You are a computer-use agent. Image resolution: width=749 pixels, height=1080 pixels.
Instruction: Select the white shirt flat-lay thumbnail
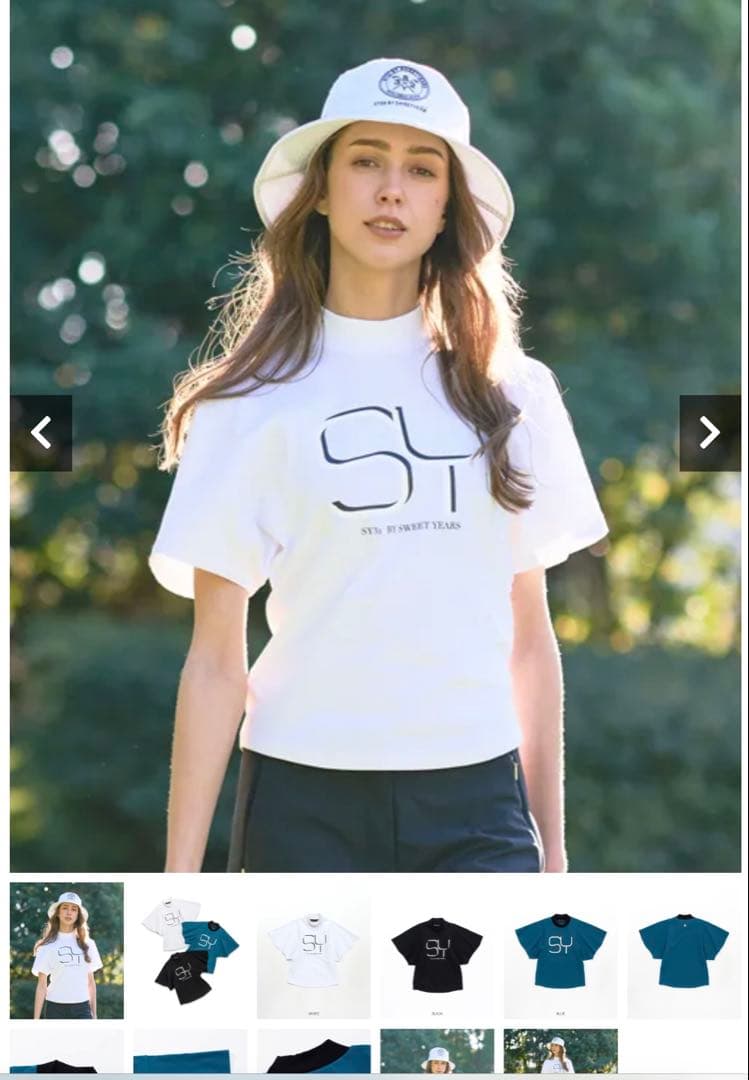pos(313,950)
